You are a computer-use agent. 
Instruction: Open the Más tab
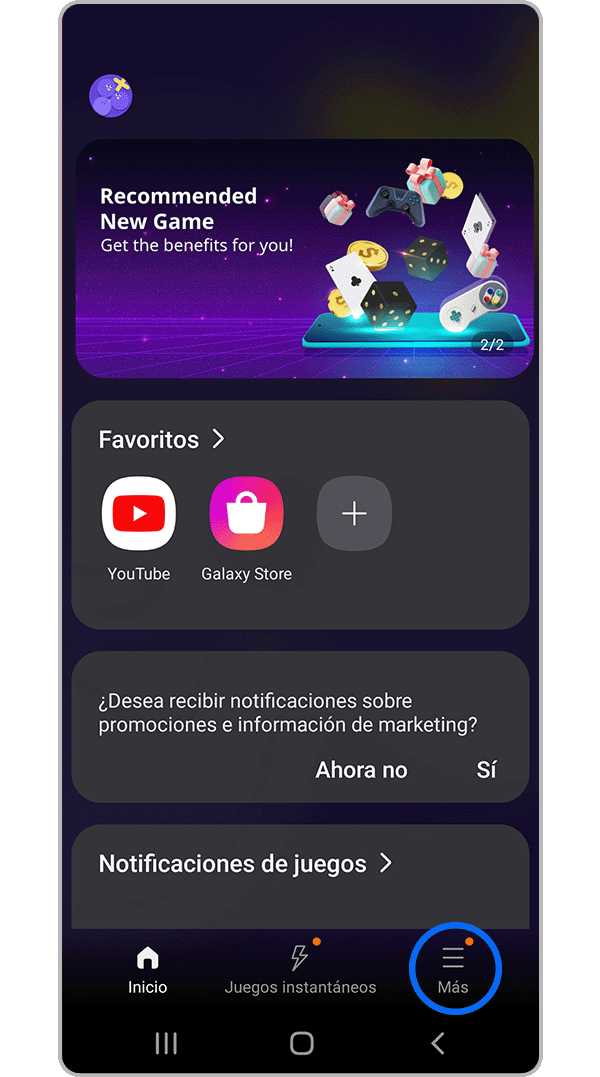[x=453, y=970]
